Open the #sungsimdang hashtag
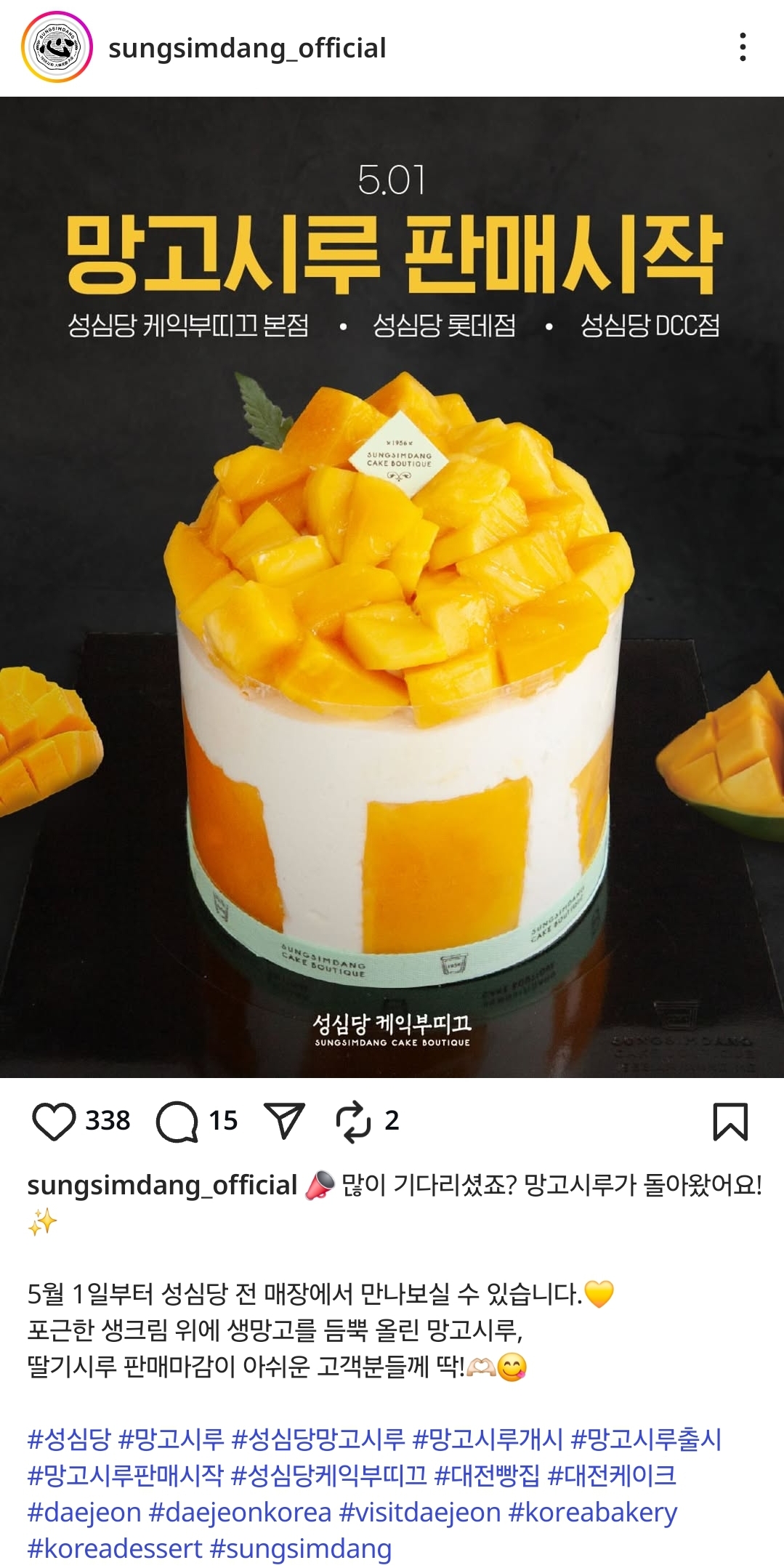 tap(301, 1548)
